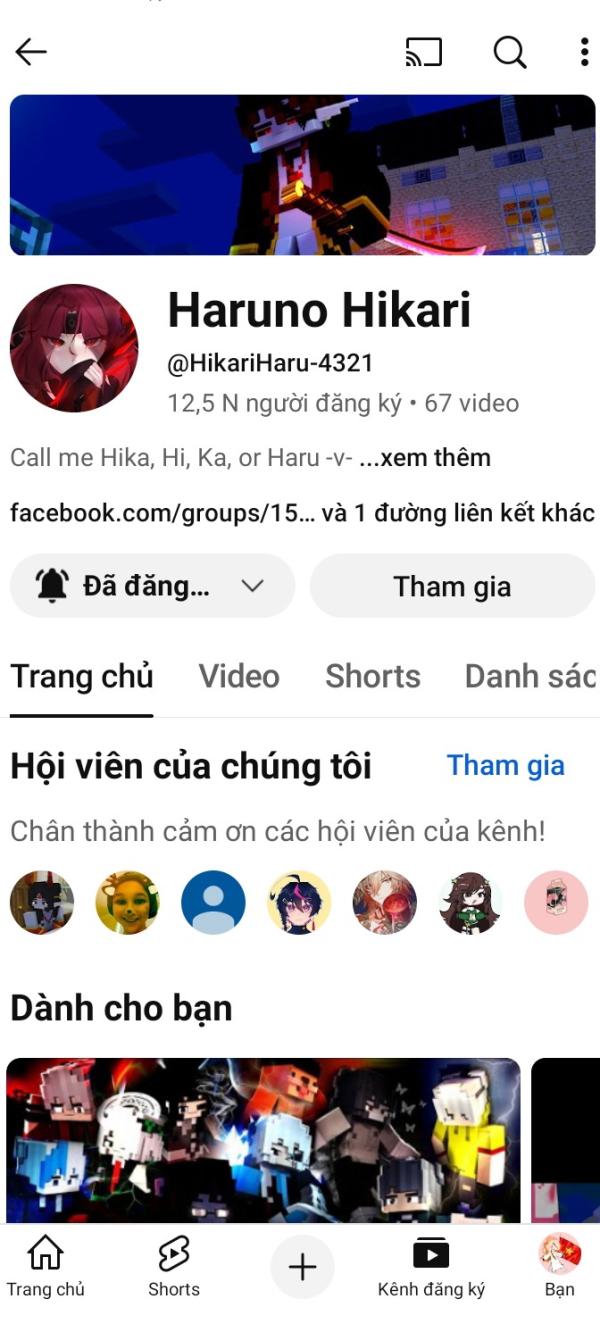Tap blue "Tham gia" link beside members heading
The height and width of the screenshot is (1332, 600).
pyautogui.click(x=506, y=765)
